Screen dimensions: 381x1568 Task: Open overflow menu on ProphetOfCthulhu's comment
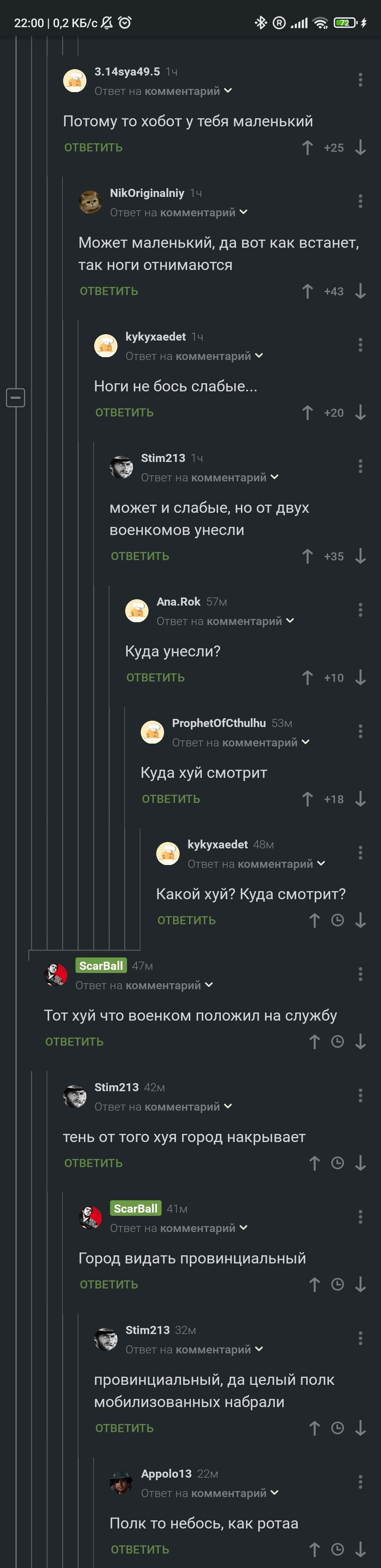pyautogui.click(x=360, y=731)
